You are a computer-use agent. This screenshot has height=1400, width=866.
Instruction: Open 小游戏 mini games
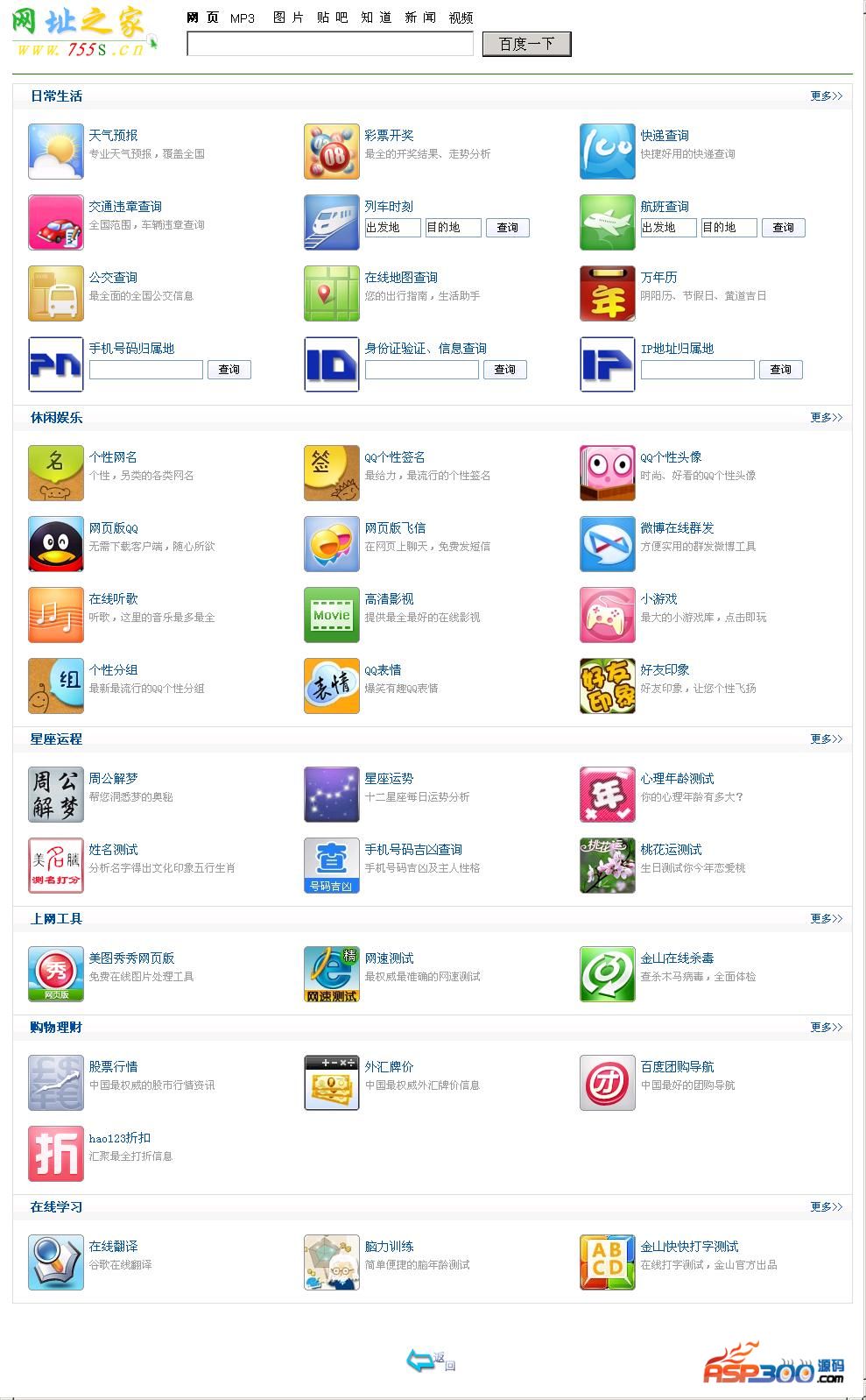click(658, 599)
